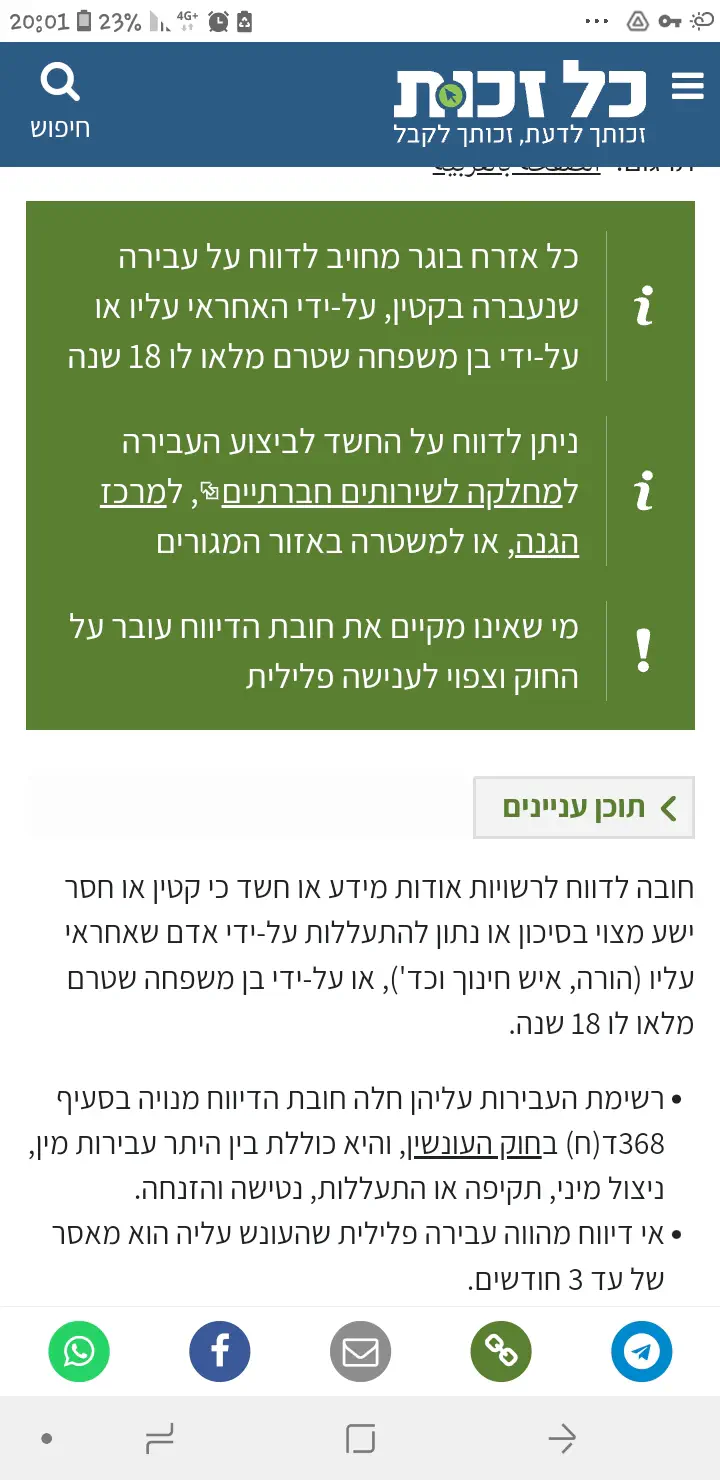Share the page via Telegram
This screenshot has width=720, height=1480.
(x=641, y=1352)
